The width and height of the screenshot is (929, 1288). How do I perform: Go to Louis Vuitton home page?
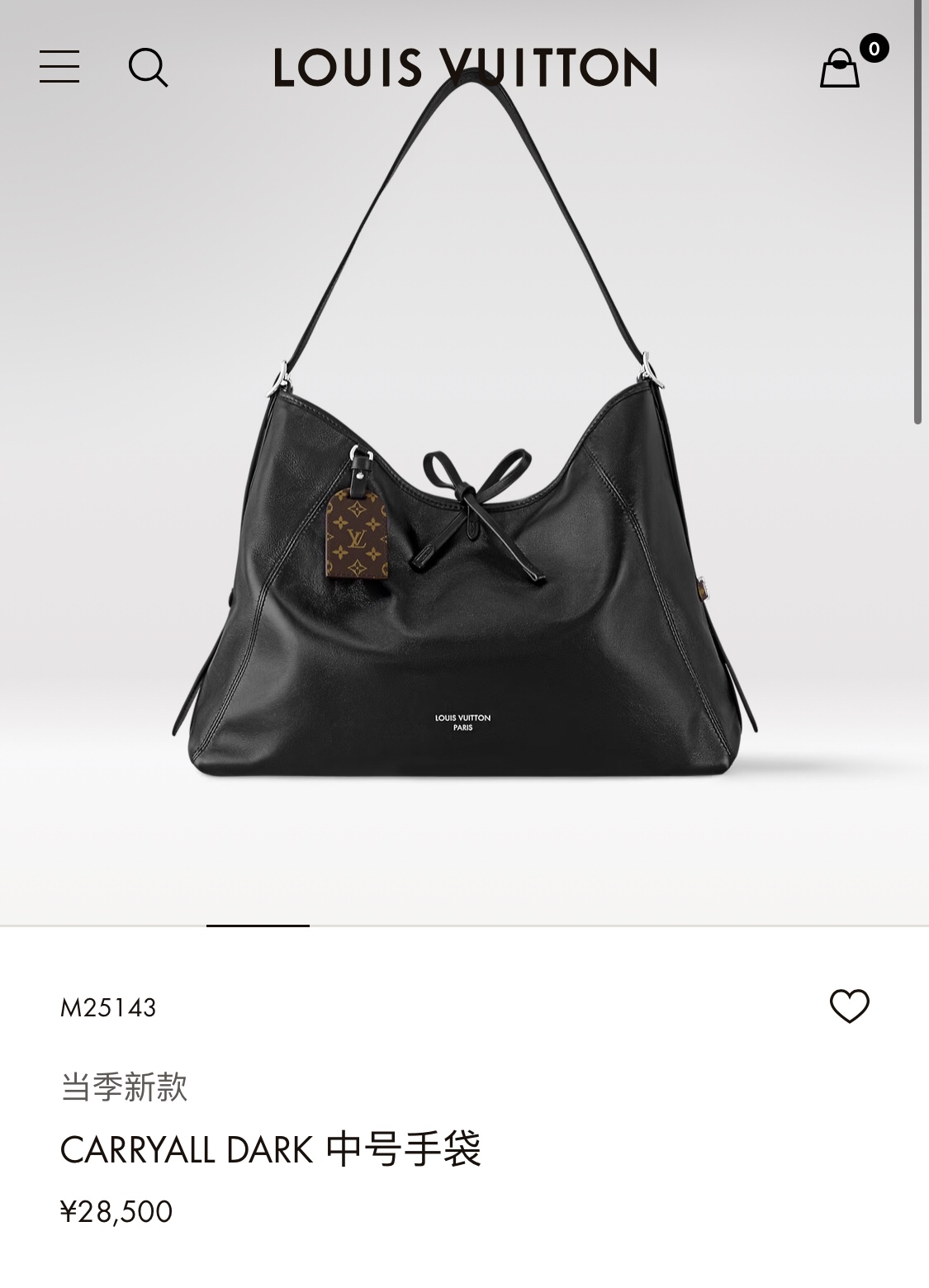click(x=465, y=68)
